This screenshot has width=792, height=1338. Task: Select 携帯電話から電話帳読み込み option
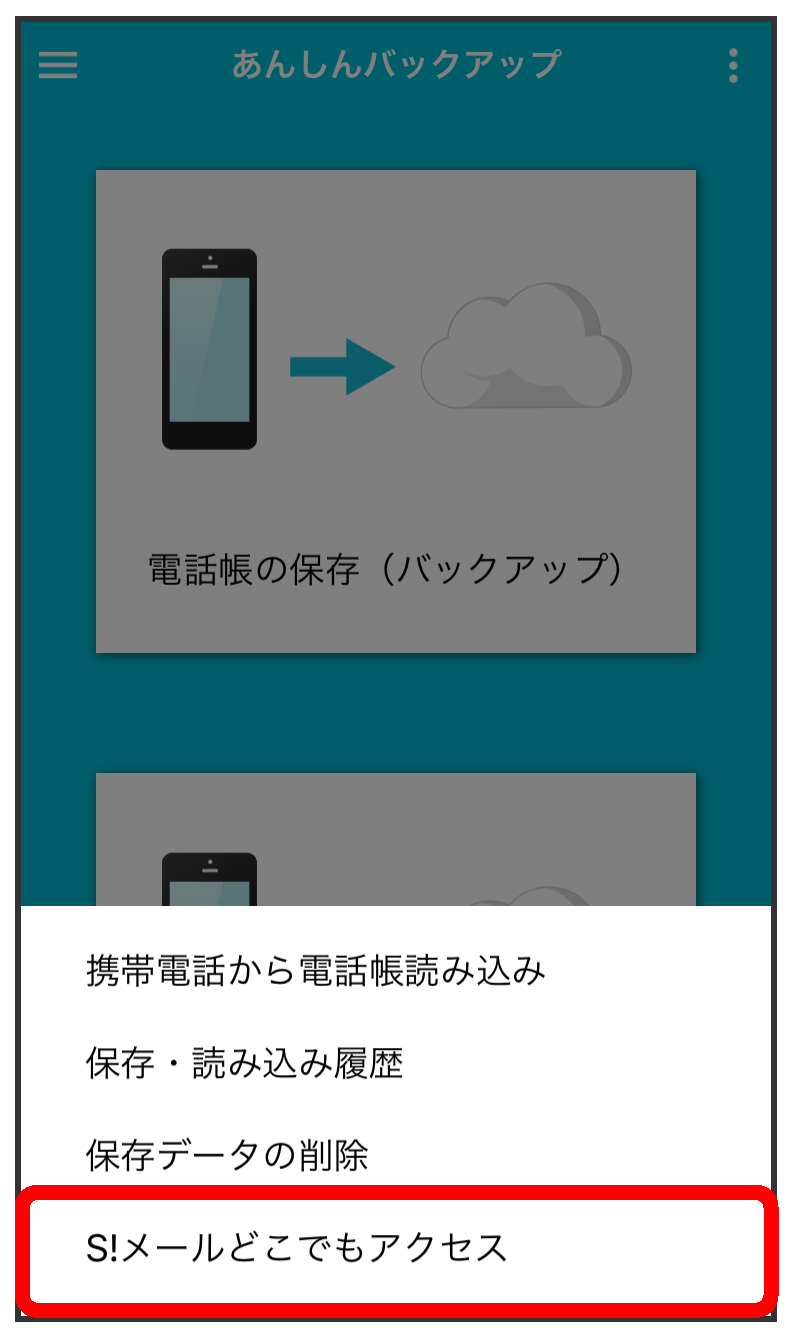[x=316, y=971]
